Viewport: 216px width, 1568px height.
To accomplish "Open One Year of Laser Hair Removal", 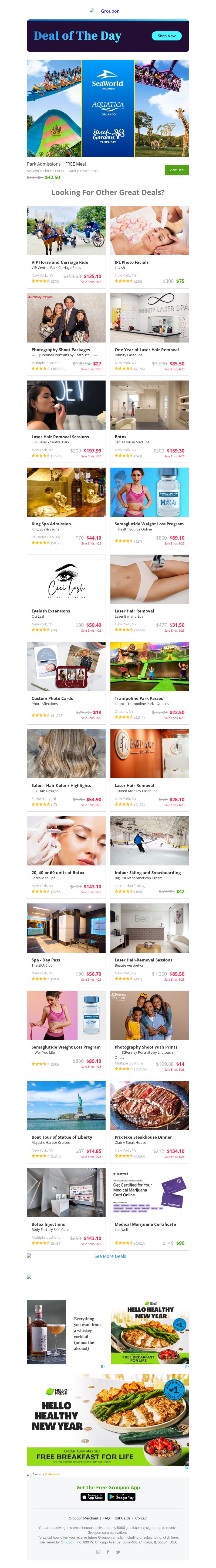I will coord(146,350).
